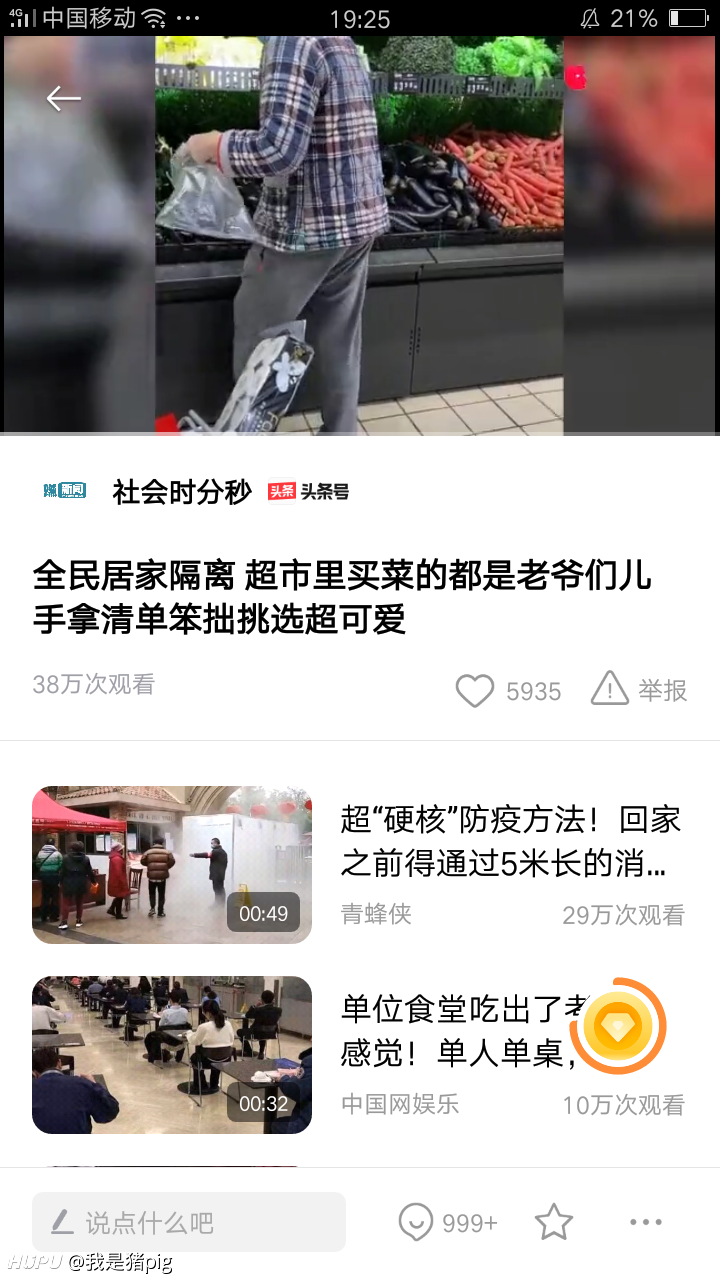Open the three-dot more options menu
The image size is (720, 1280).
(x=646, y=1222)
